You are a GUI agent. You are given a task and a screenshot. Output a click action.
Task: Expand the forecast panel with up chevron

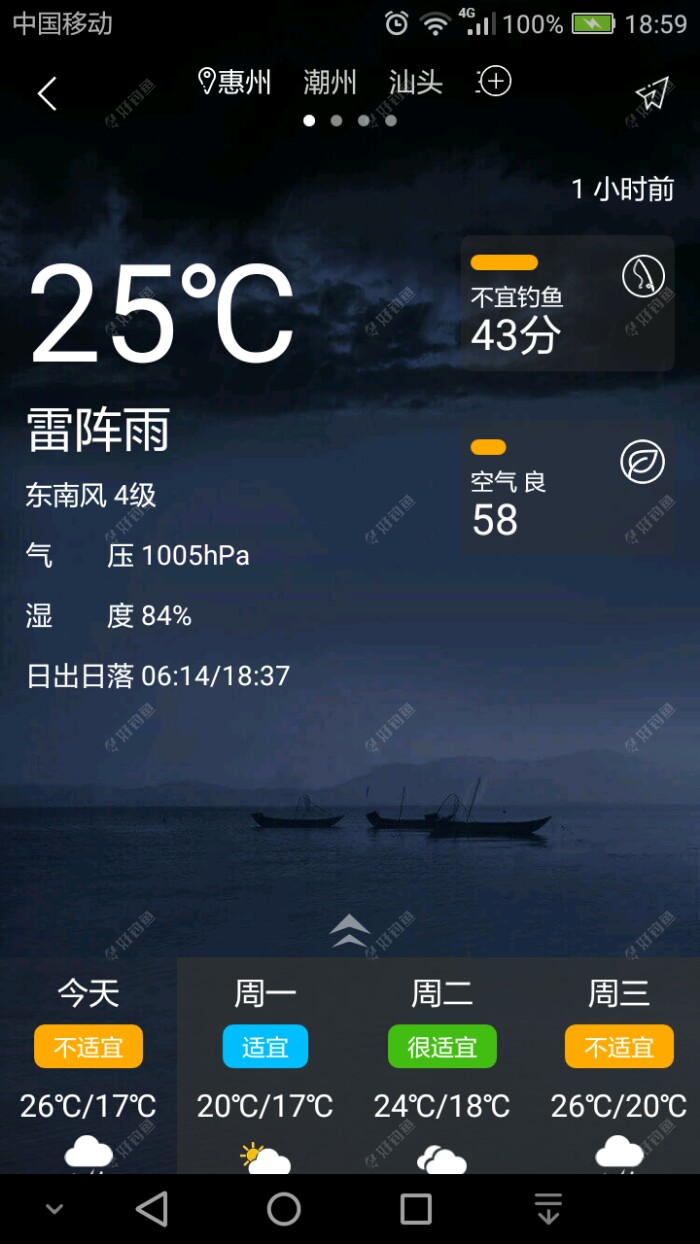pos(350,930)
